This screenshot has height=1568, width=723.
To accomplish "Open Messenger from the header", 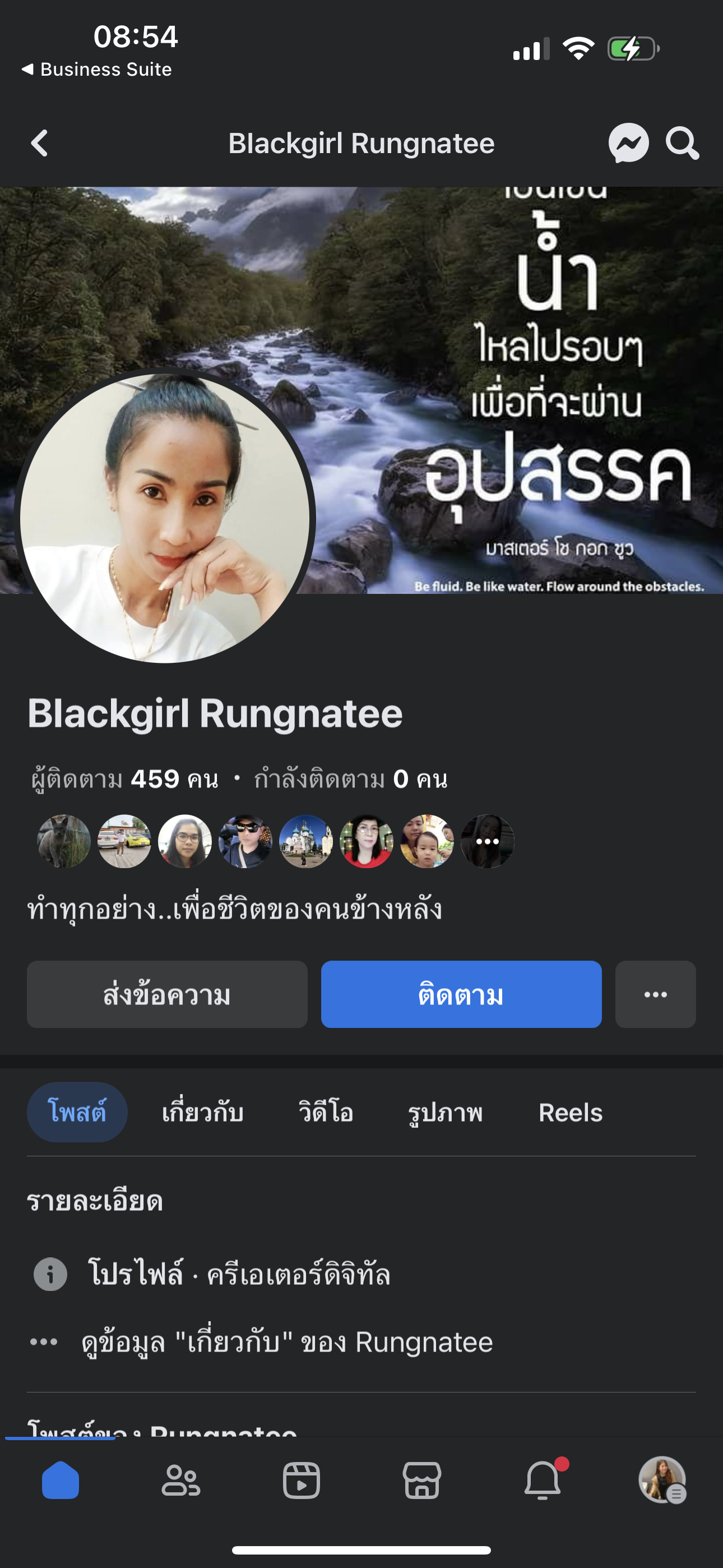I will [x=628, y=144].
